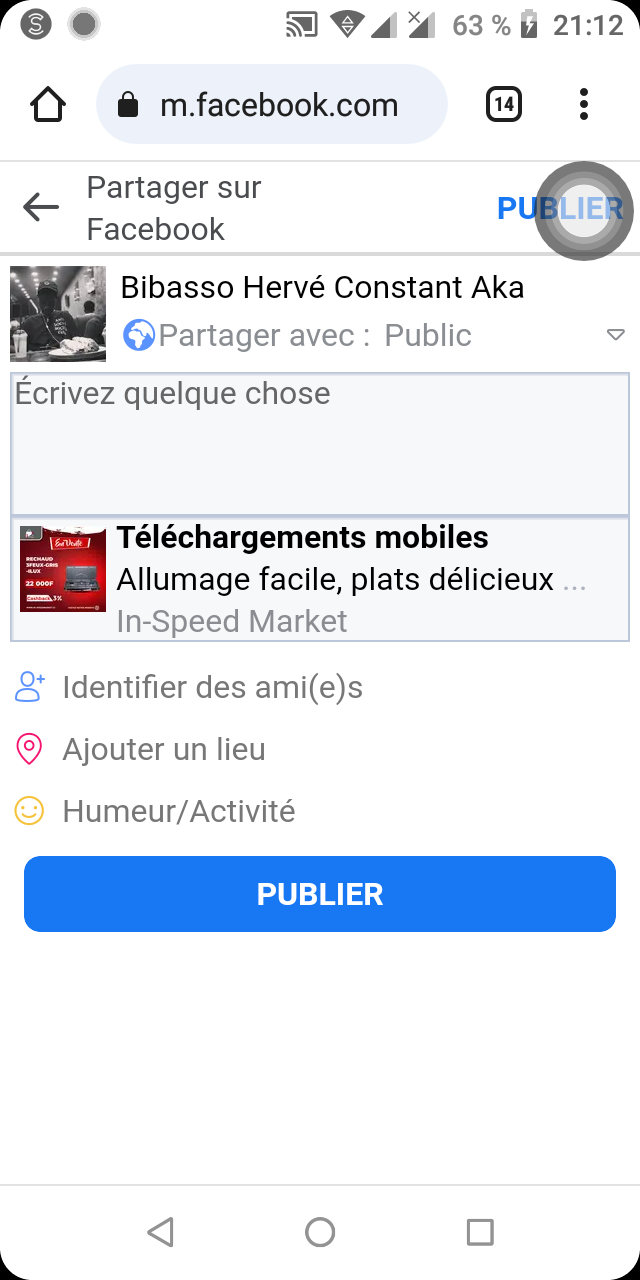Open the browser home page
The width and height of the screenshot is (640, 1280).
click(x=48, y=104)
